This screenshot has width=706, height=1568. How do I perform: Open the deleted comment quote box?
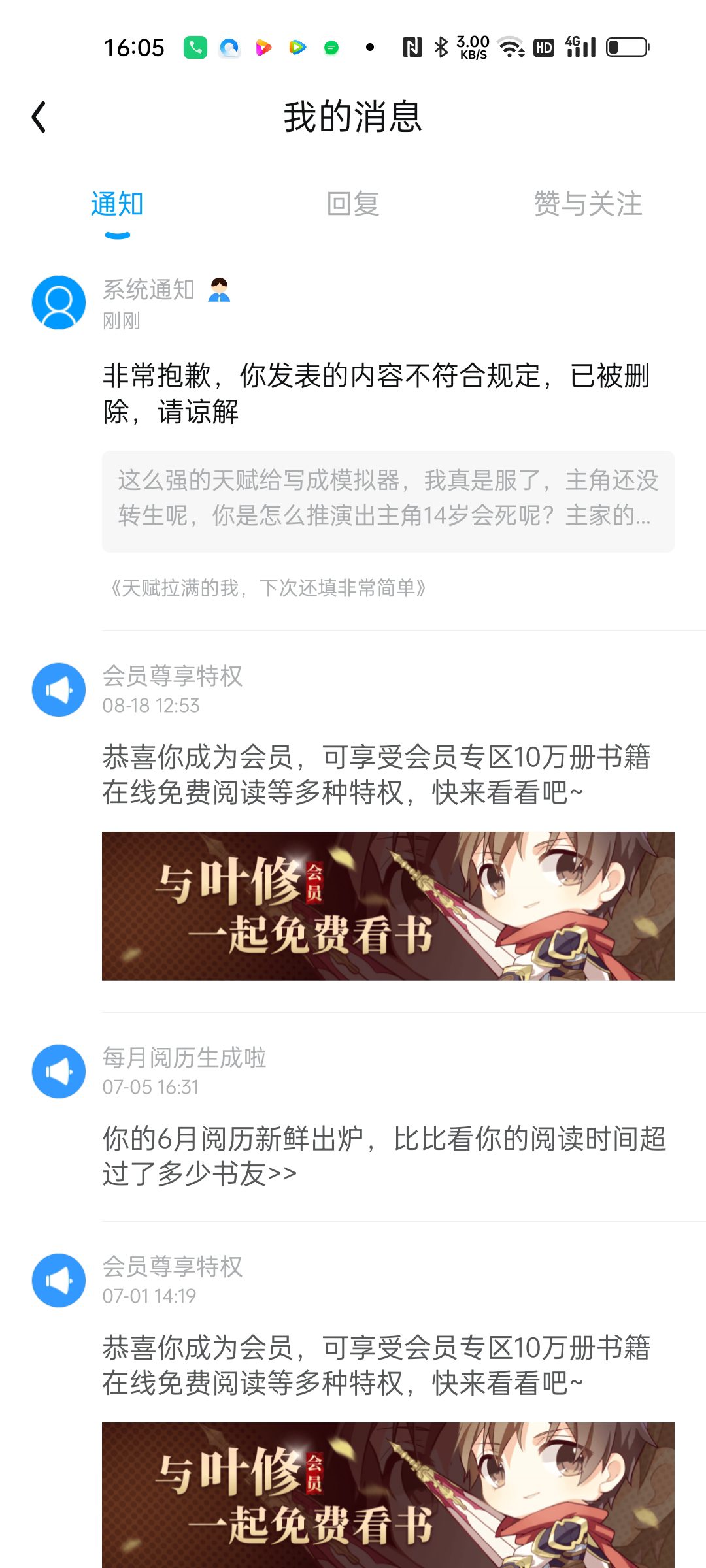(388, 502)
